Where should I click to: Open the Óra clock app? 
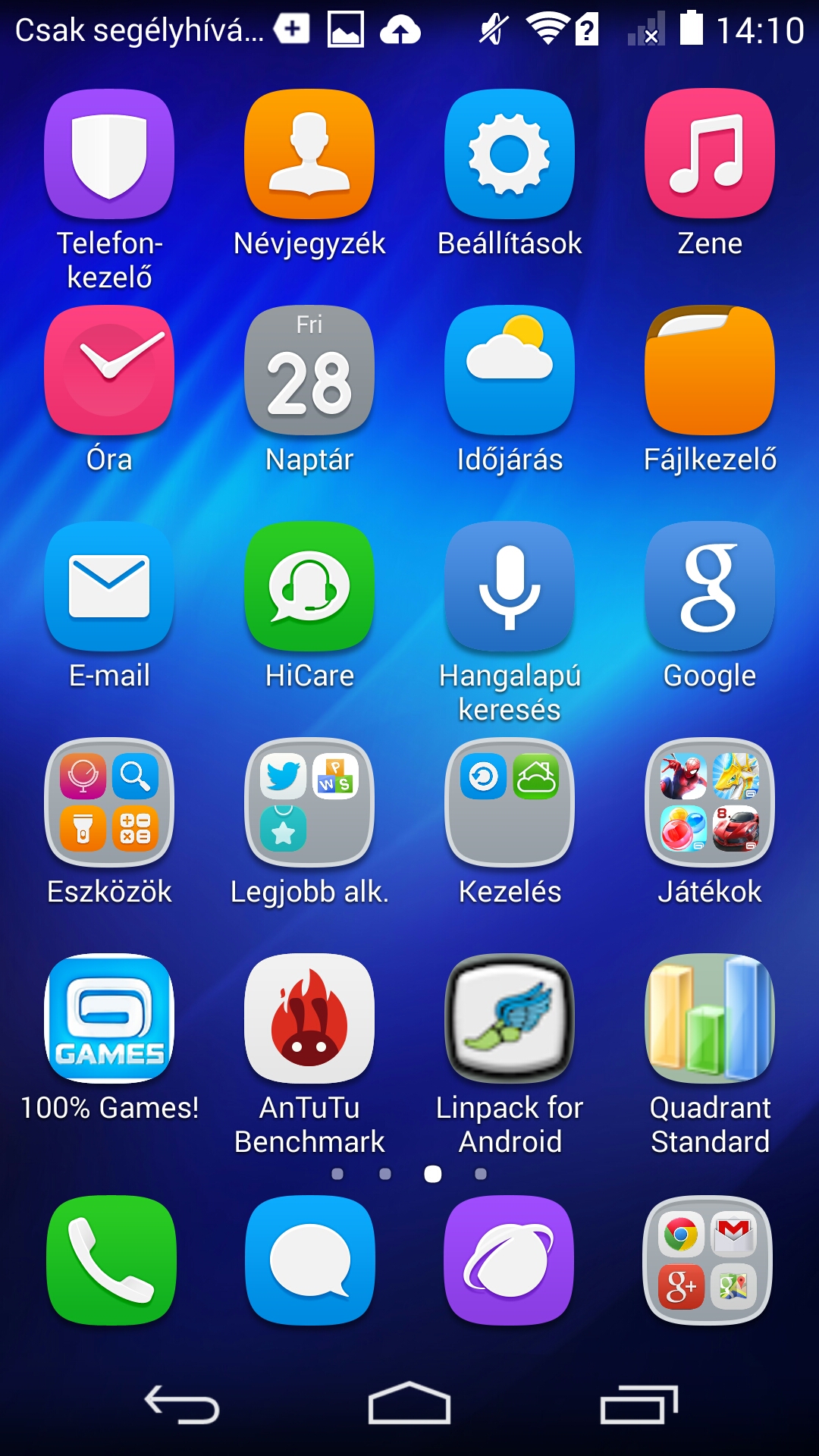(109, 370)
